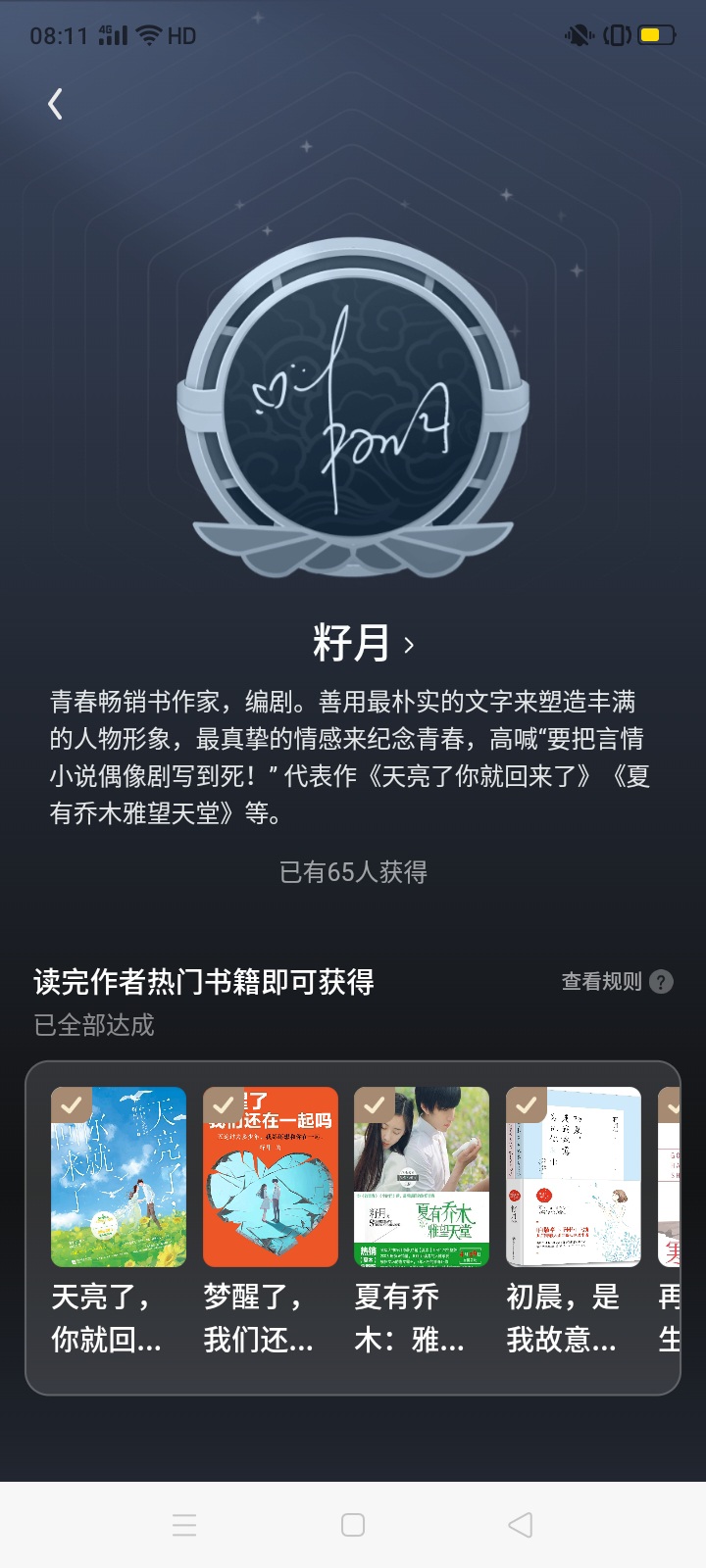Go back using the top-left arrow

pos(55,104)
